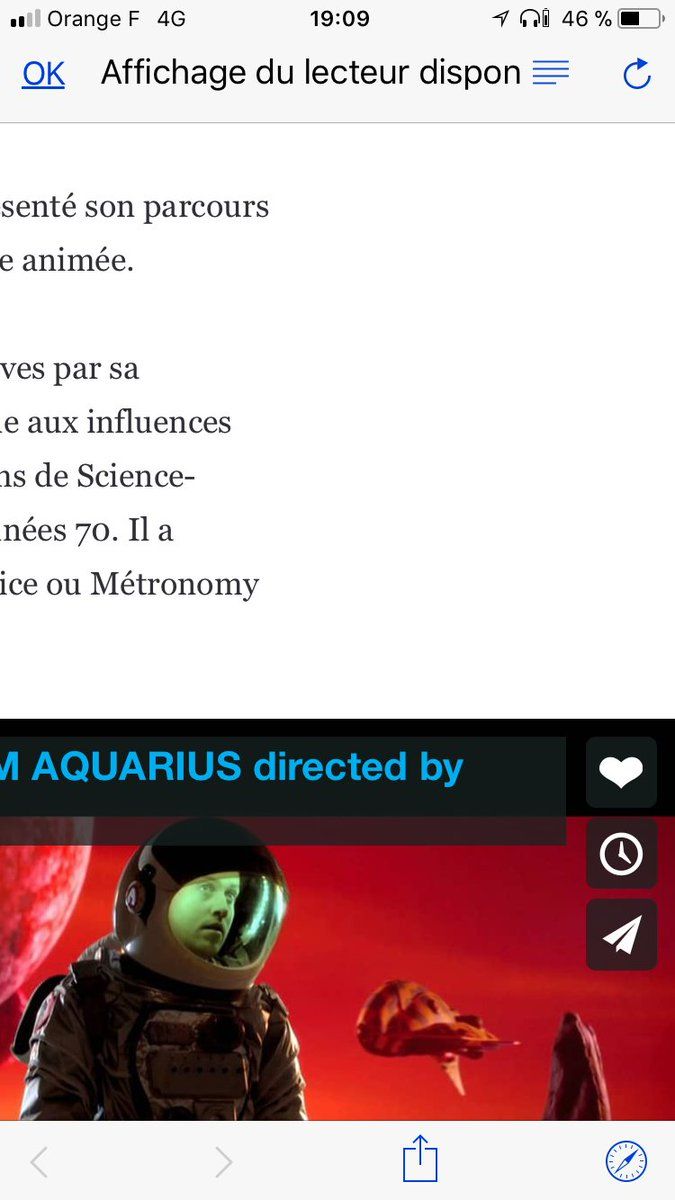Tap OK to close the browser

(x=43, y=74)
